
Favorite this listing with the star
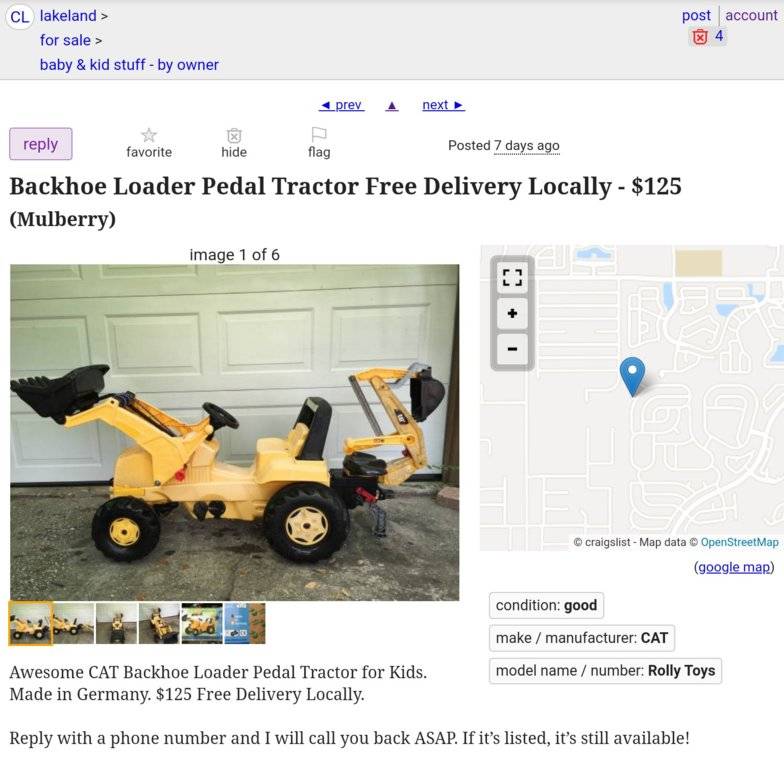click(x=149, y=142)
